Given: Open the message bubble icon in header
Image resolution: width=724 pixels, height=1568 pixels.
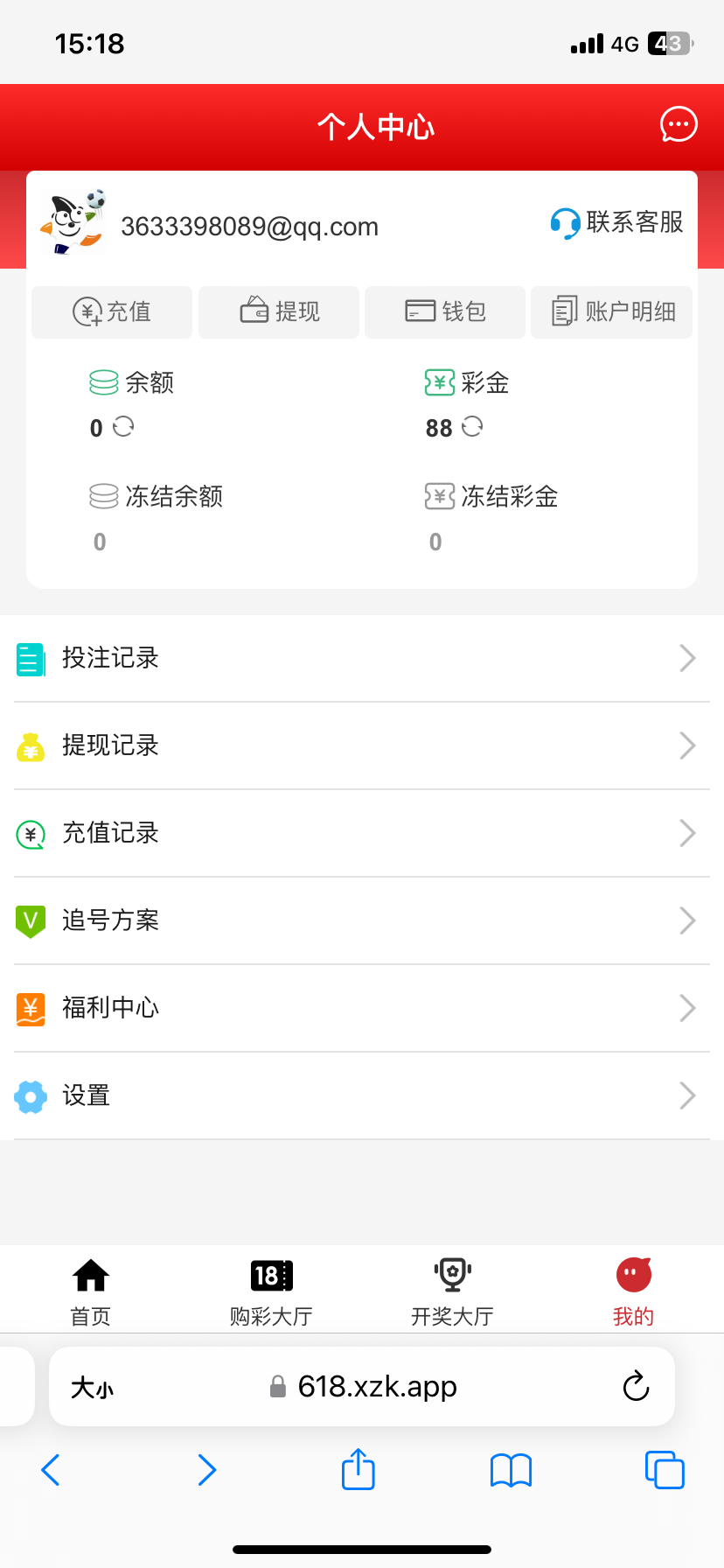Looking at the screenshot, I should click(679, 124).
